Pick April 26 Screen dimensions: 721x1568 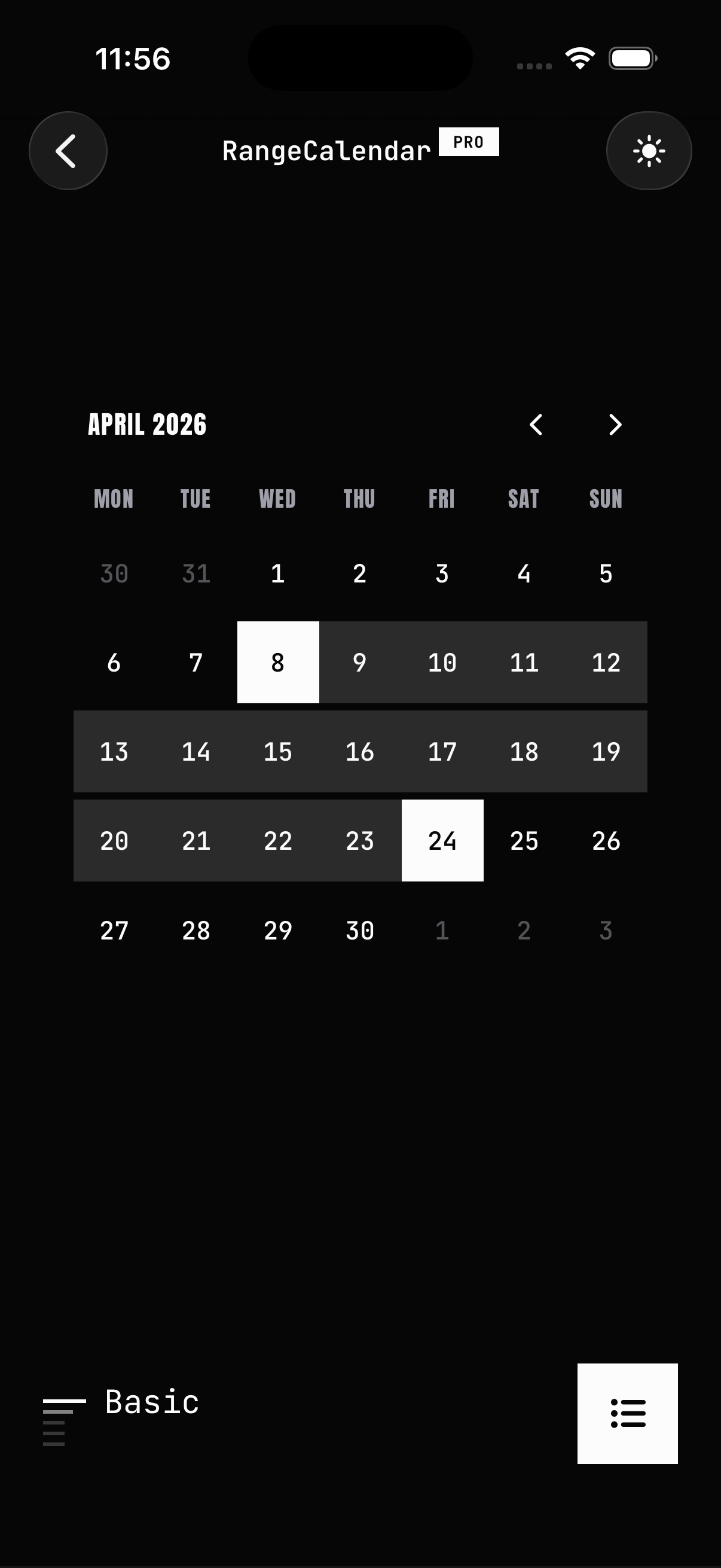(x=606, y=841)
